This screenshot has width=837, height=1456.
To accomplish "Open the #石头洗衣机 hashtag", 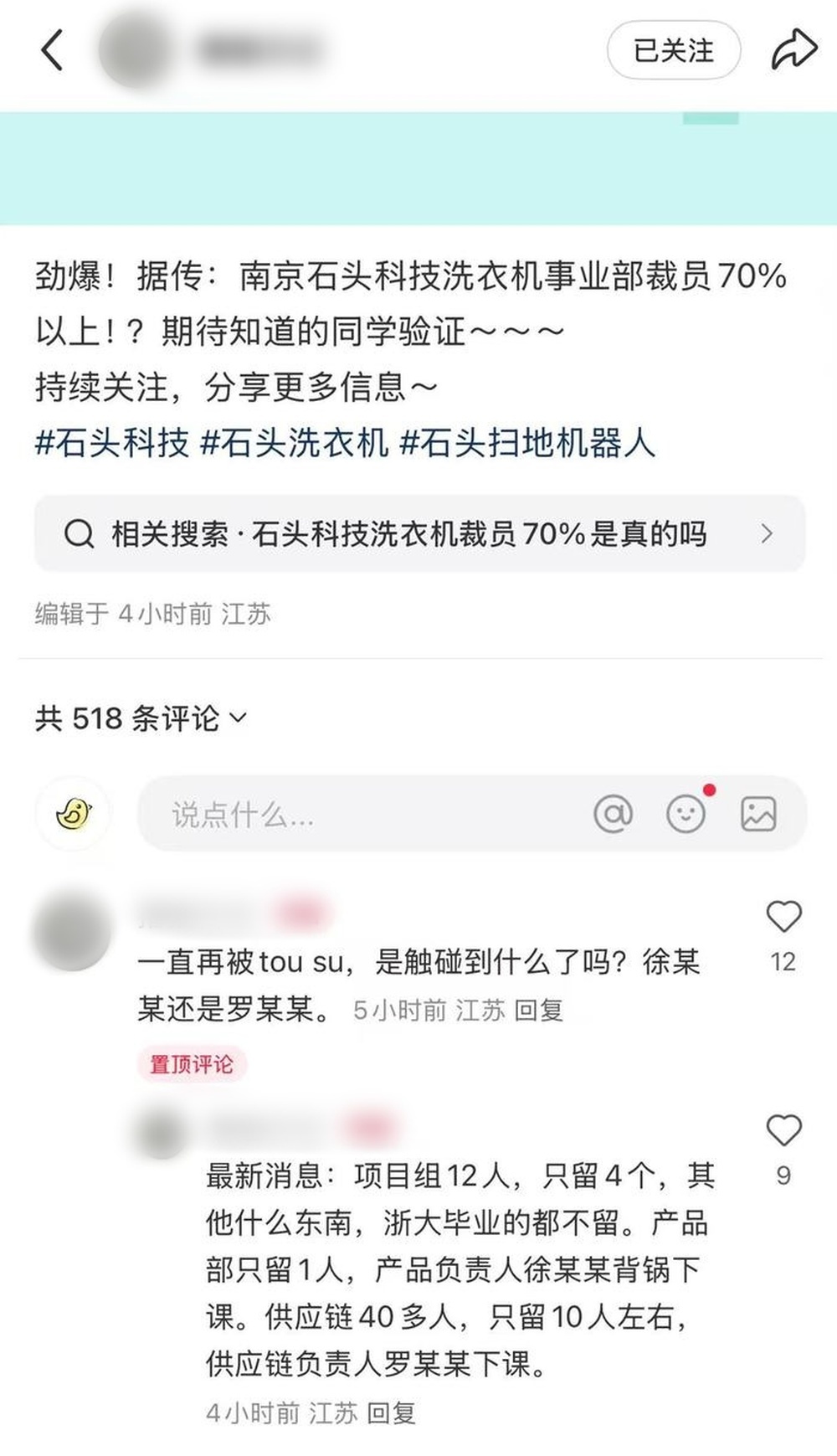I will (295, 442).
